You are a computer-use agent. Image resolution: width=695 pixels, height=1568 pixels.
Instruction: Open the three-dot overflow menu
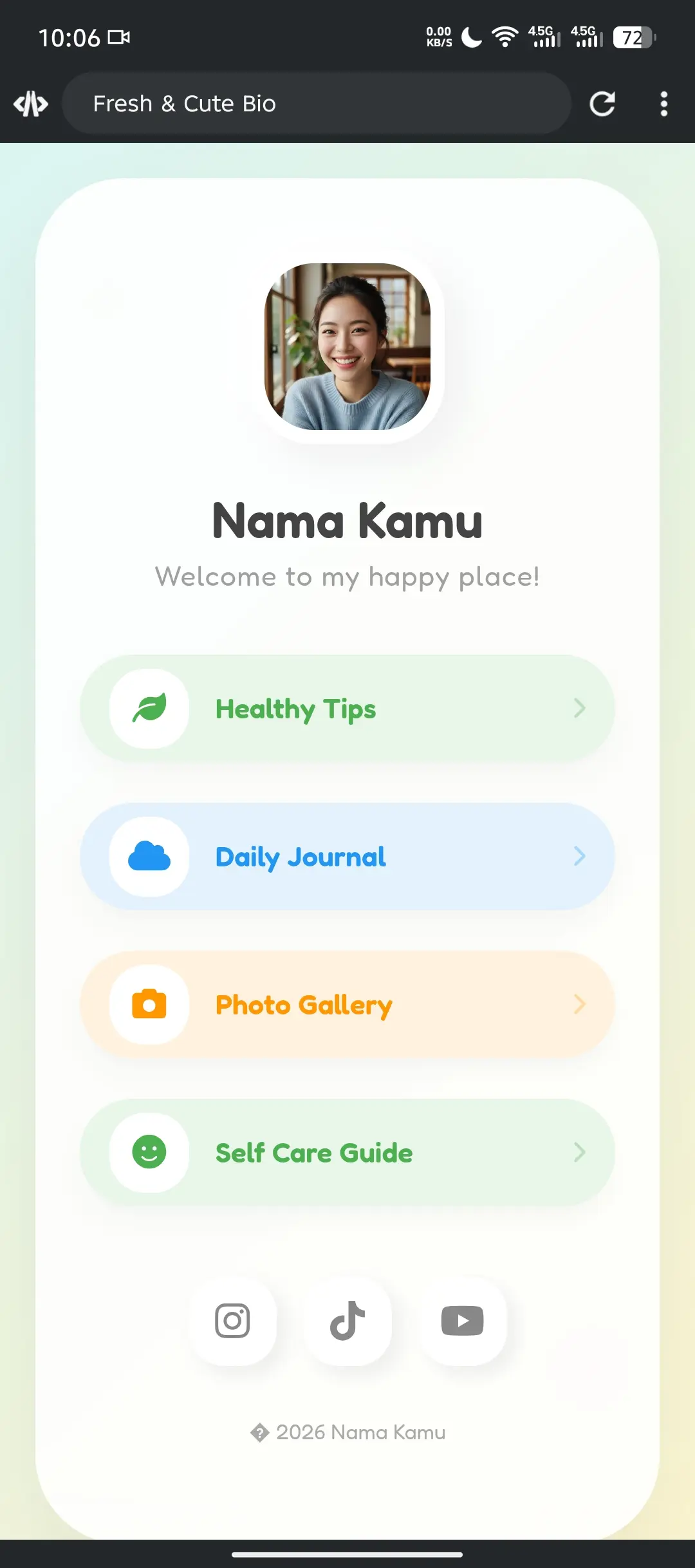tap(663, 104)
